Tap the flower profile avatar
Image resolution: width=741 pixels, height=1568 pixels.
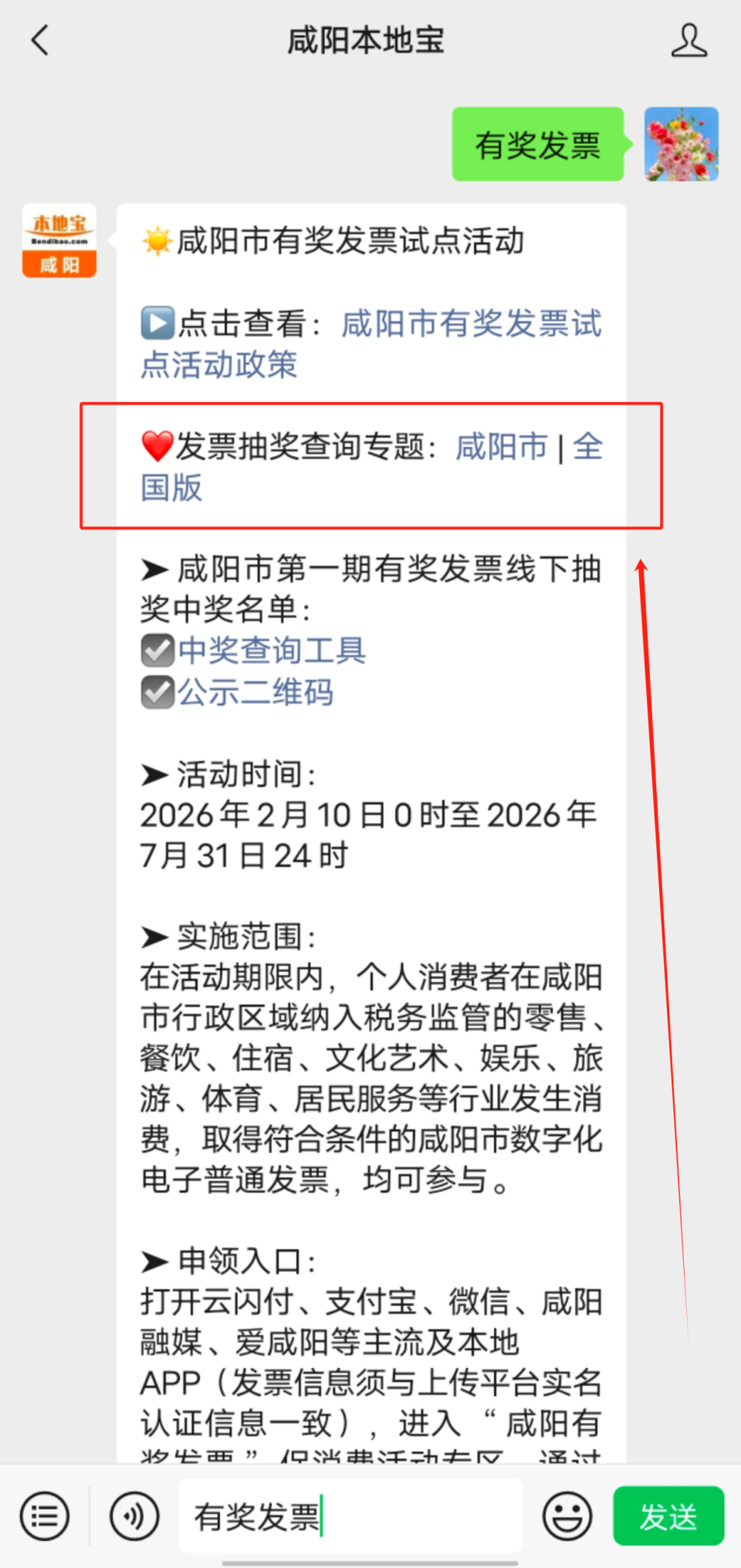tap(680, 144)
